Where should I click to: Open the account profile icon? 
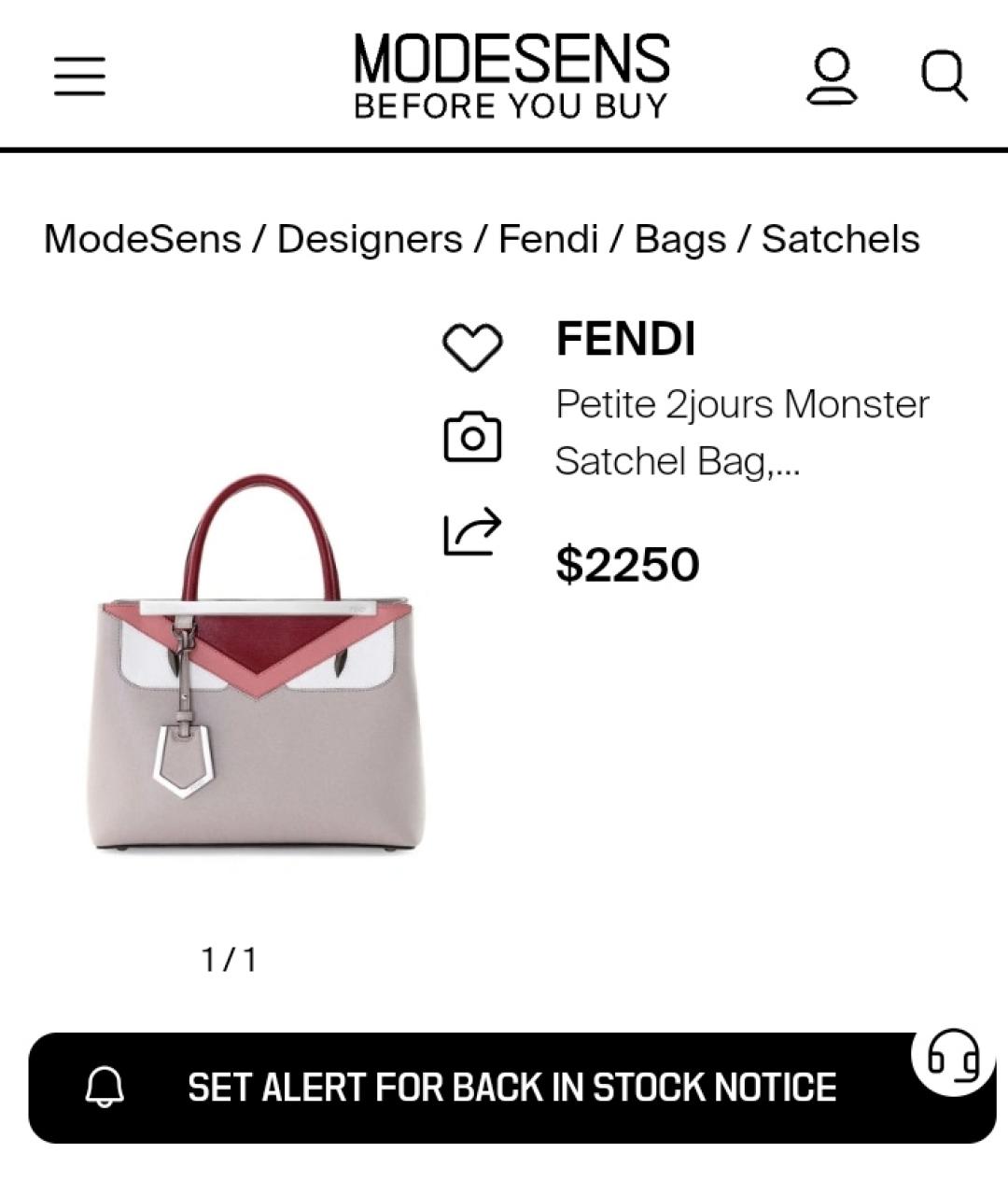click(832, 77)
